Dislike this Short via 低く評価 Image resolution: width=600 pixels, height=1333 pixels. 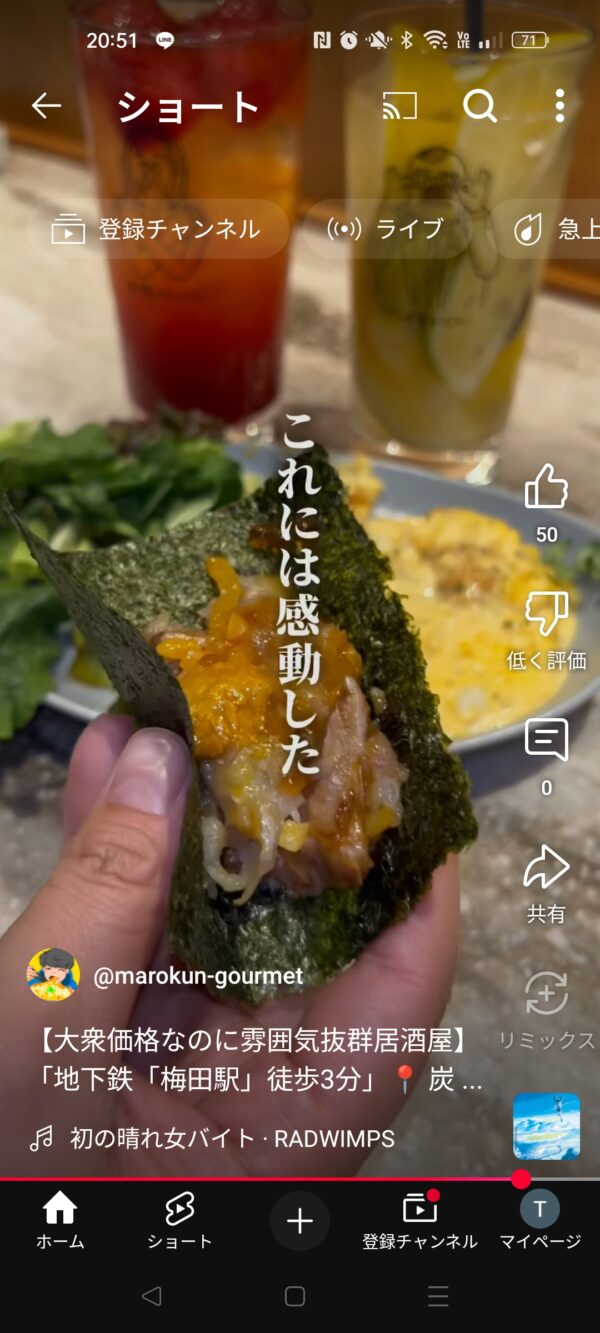(x=546, y=613)
